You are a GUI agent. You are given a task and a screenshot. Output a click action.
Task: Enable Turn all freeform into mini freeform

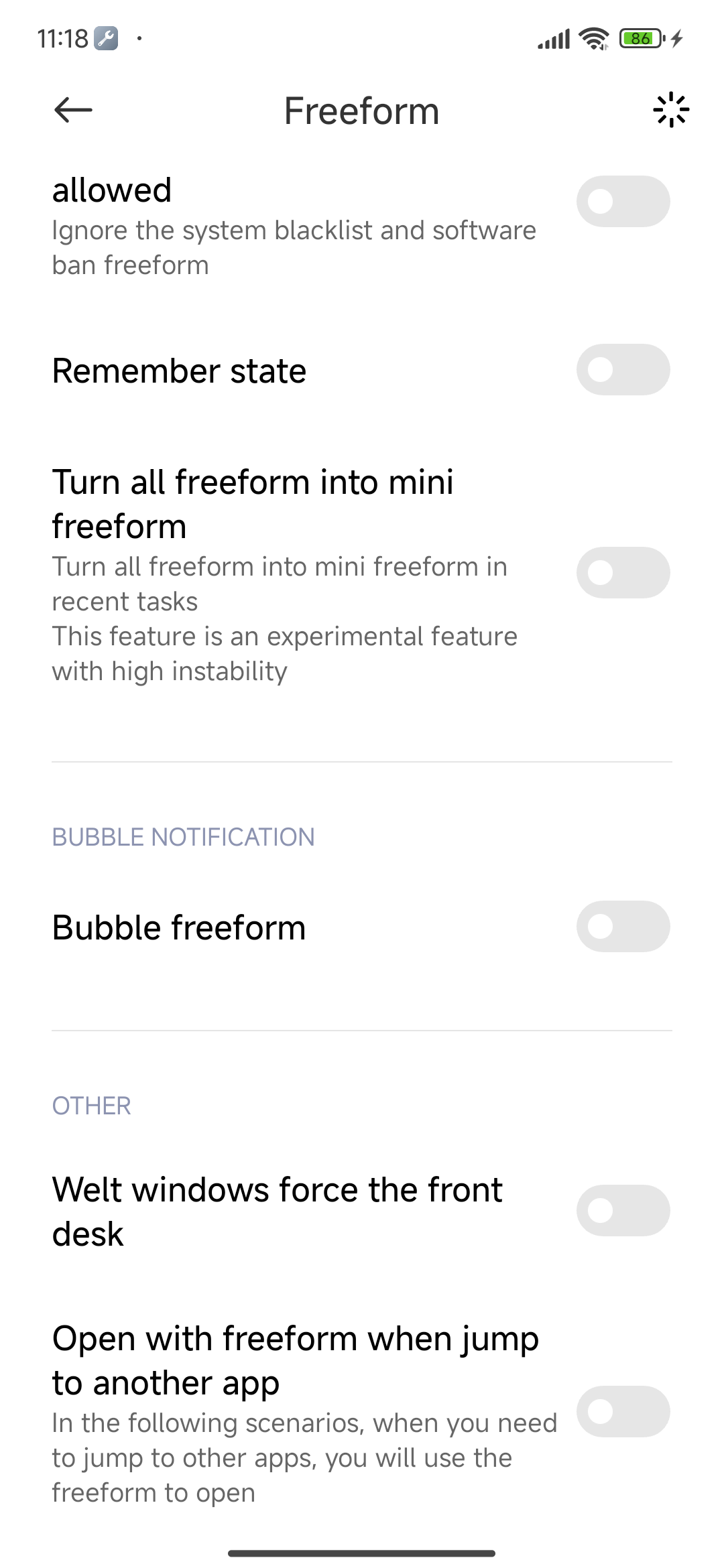pyautogui.click(x=623, y=573)
